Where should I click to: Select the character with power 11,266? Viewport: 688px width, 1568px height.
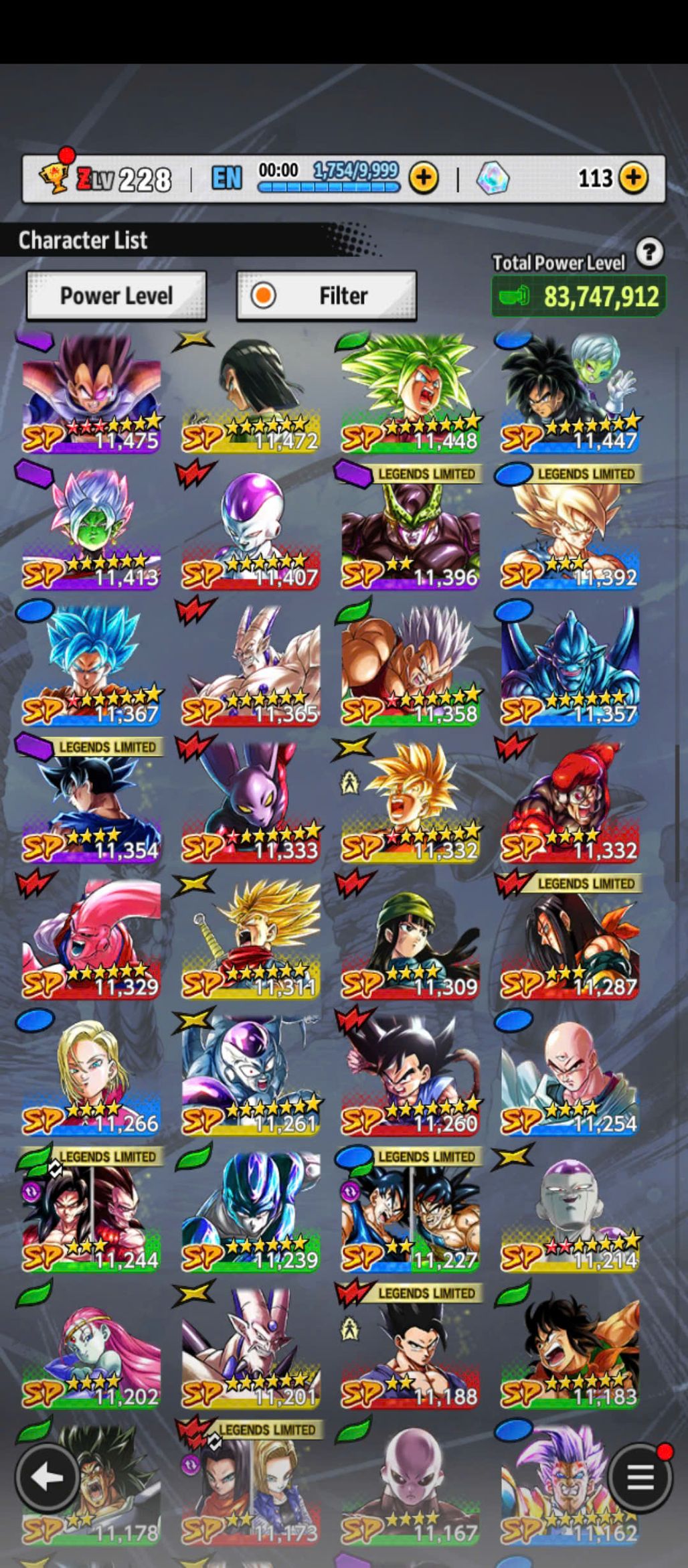[92, 1076]
